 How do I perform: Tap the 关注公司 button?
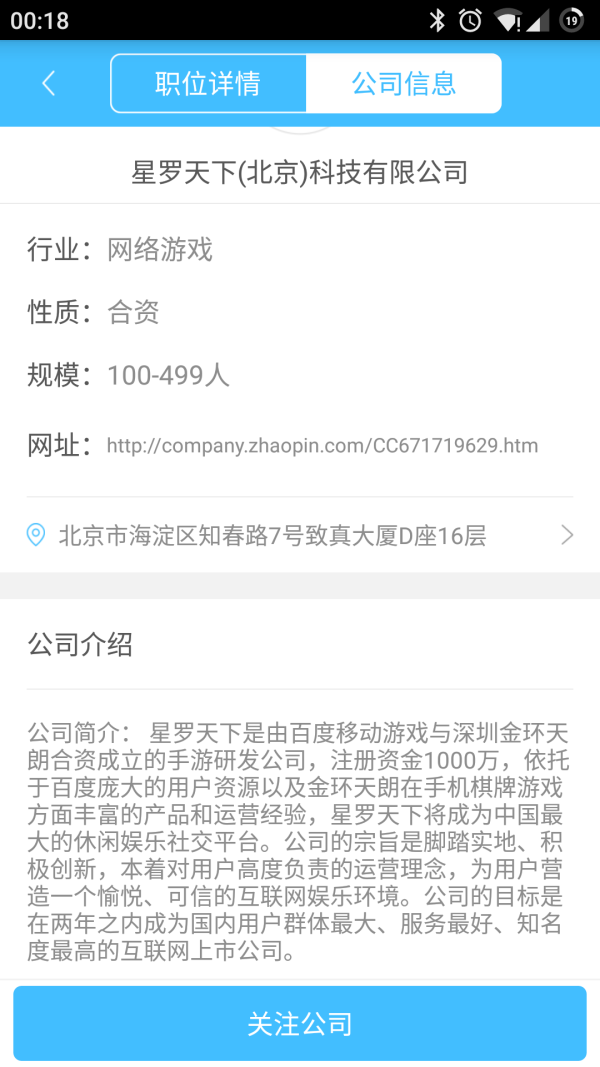tap(300, 1023)
